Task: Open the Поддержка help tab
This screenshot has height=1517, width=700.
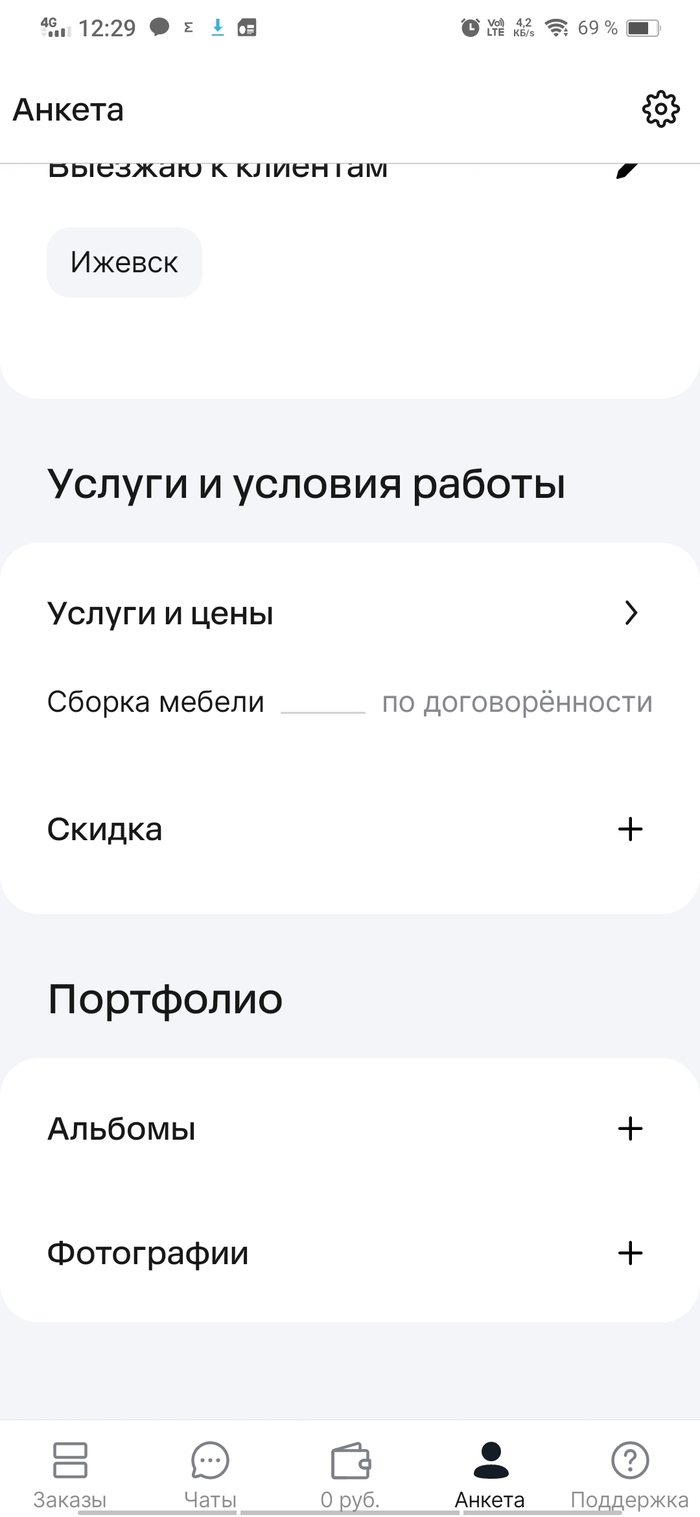Action: [629, 1473]
